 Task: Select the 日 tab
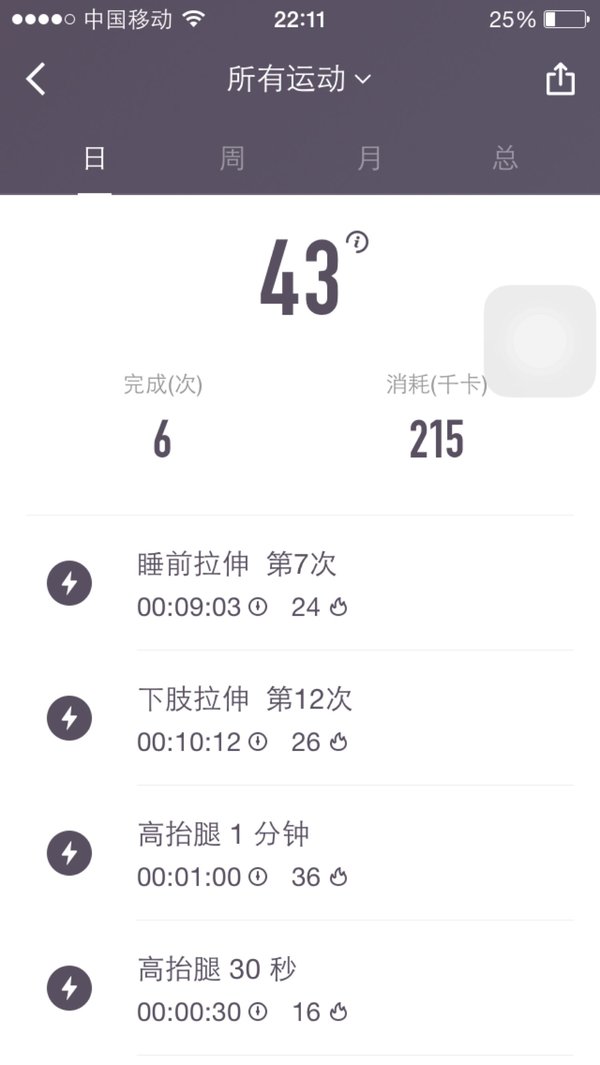tap(94, 159)
